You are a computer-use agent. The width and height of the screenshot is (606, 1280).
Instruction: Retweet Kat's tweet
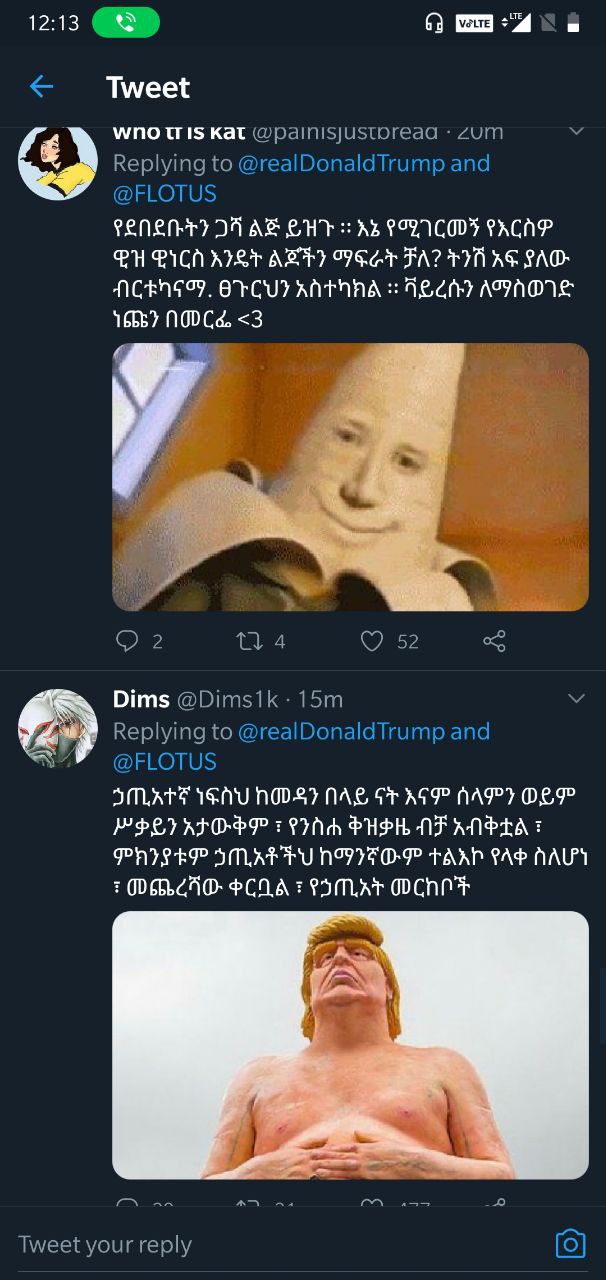coord(249,641)
